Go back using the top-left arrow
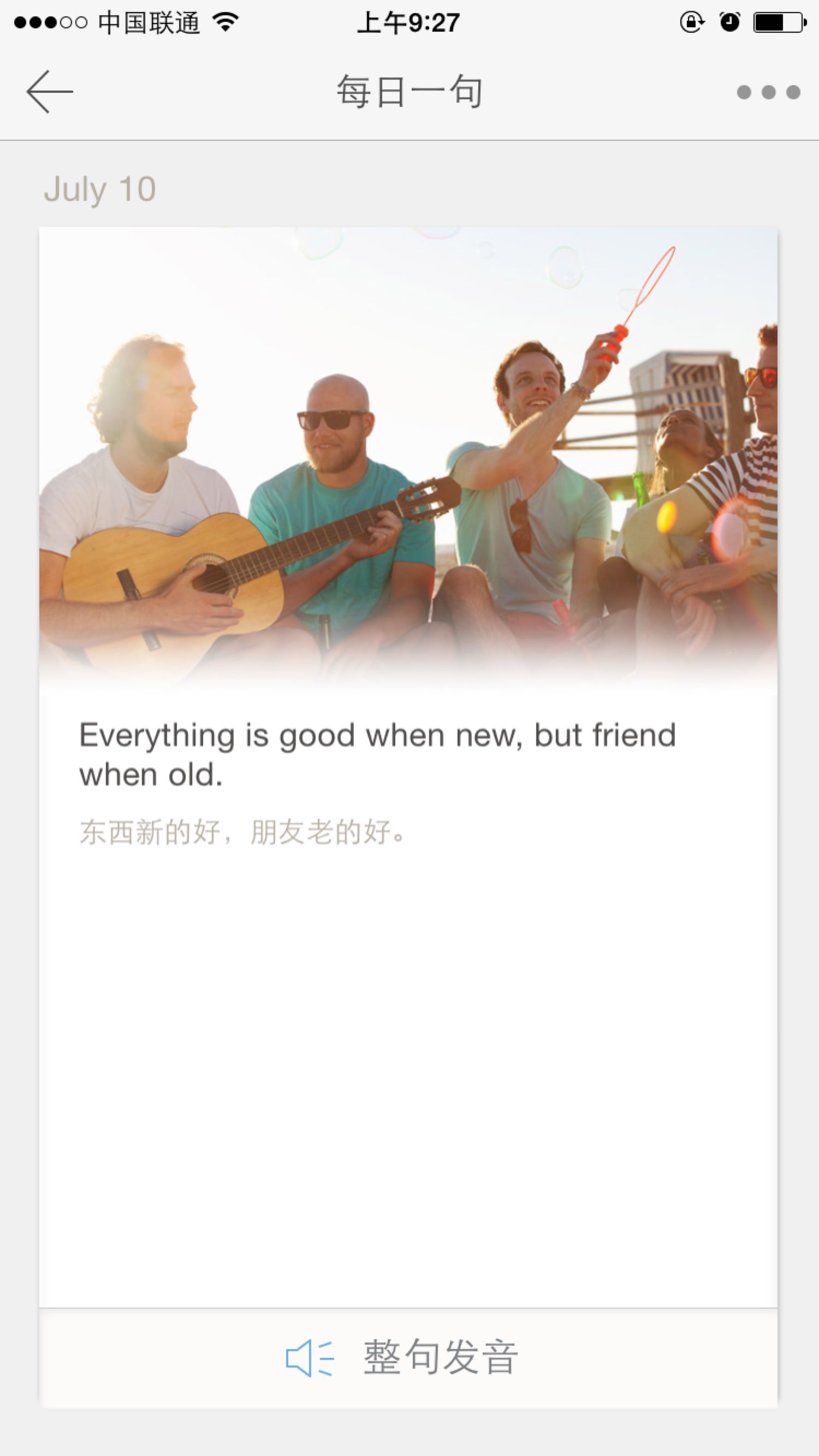819x1456 pixels. 50,92
